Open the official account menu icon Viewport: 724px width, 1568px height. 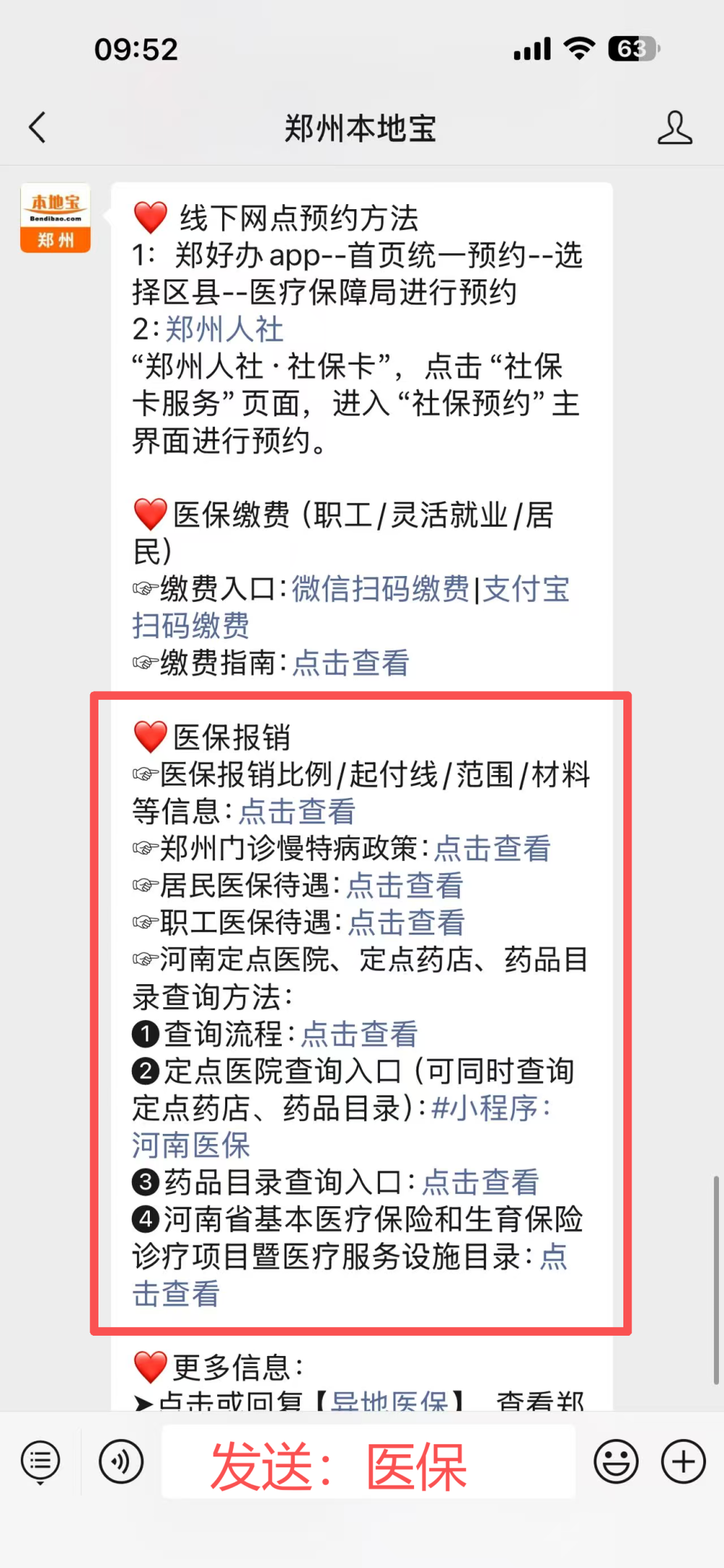click(41, 1462)
